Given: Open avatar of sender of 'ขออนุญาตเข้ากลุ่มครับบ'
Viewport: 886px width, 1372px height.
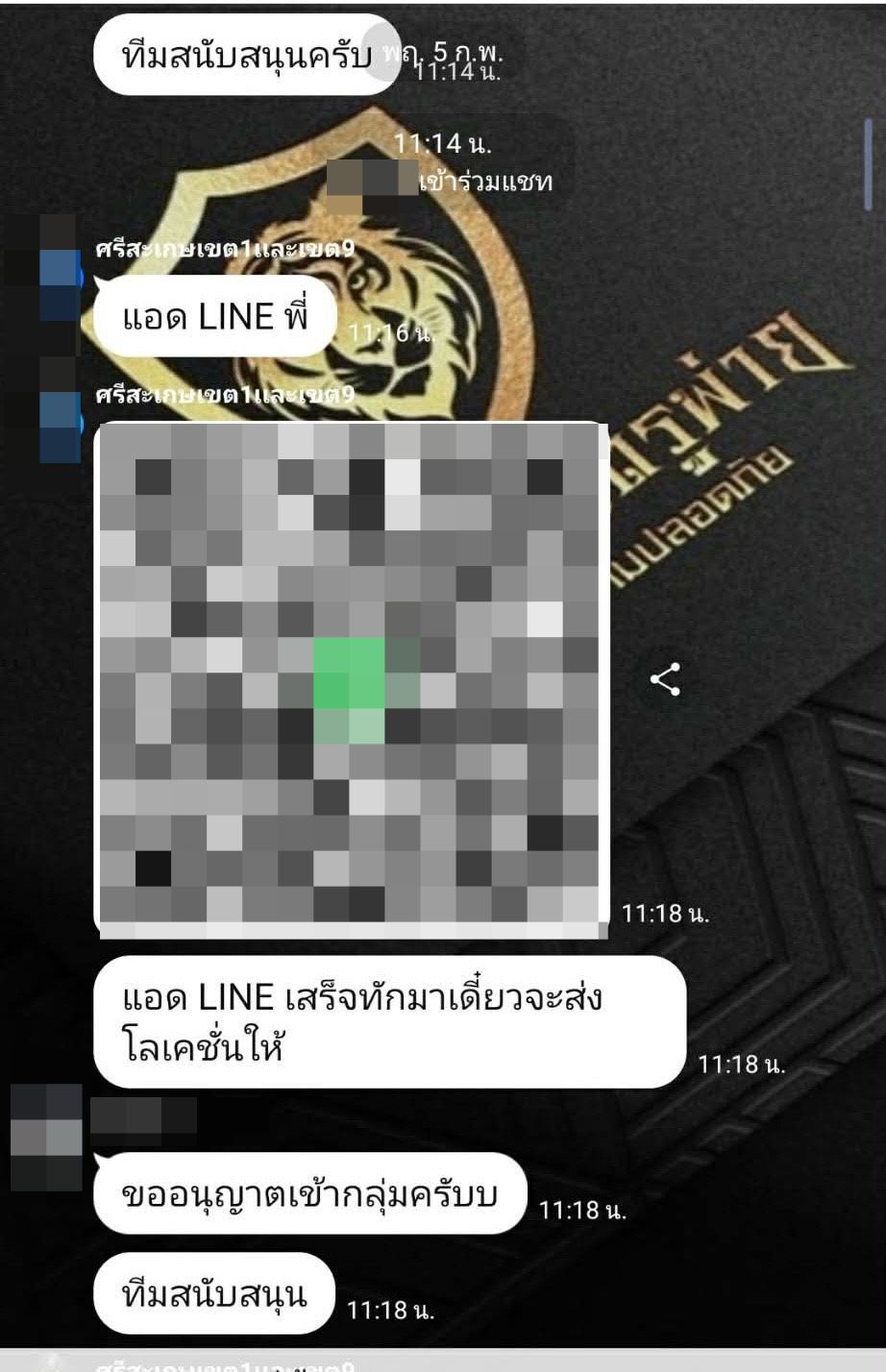Looking at the screenshot, I should 46,1138.
